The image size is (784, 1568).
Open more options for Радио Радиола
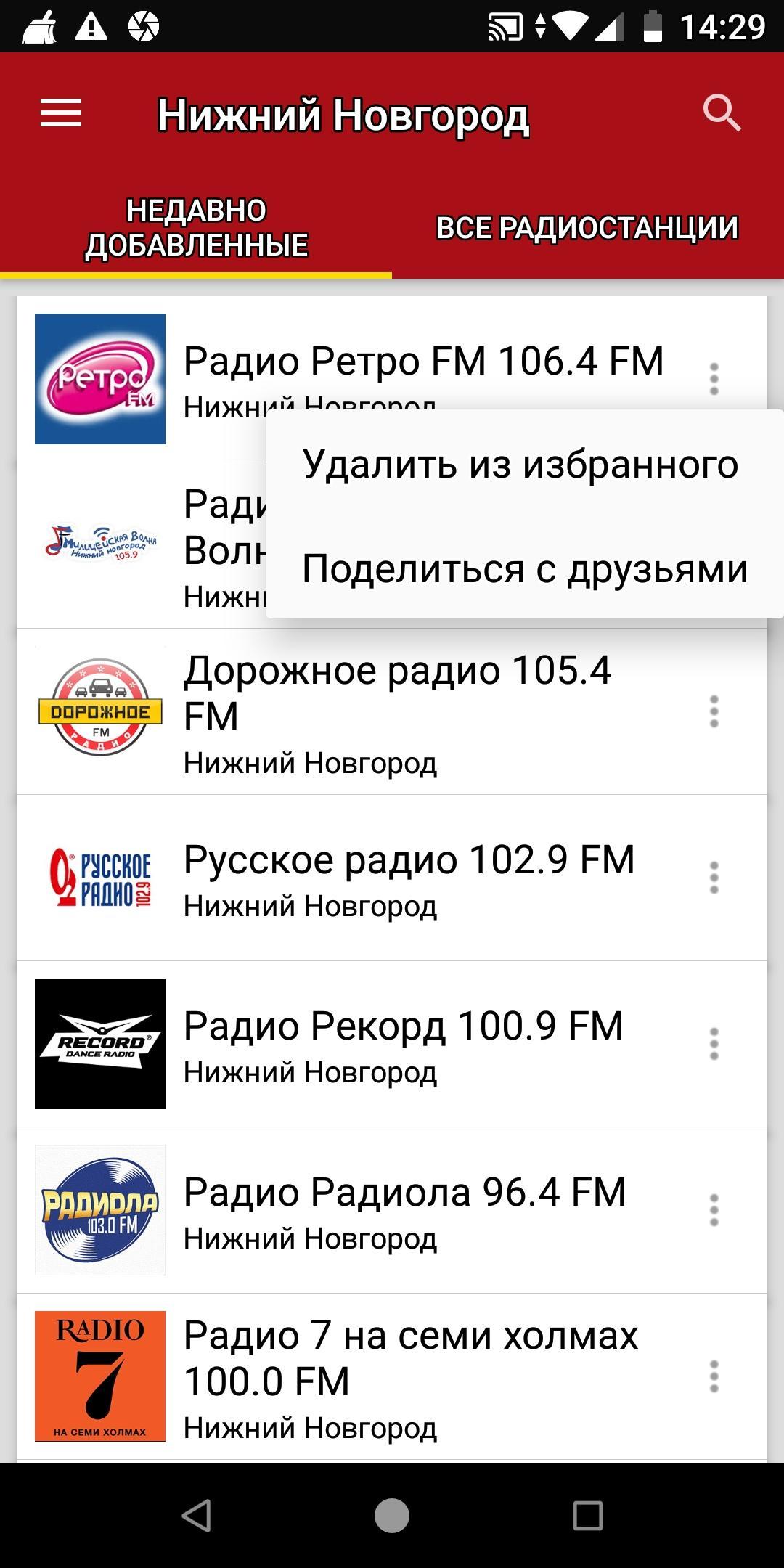point(714,1210)
